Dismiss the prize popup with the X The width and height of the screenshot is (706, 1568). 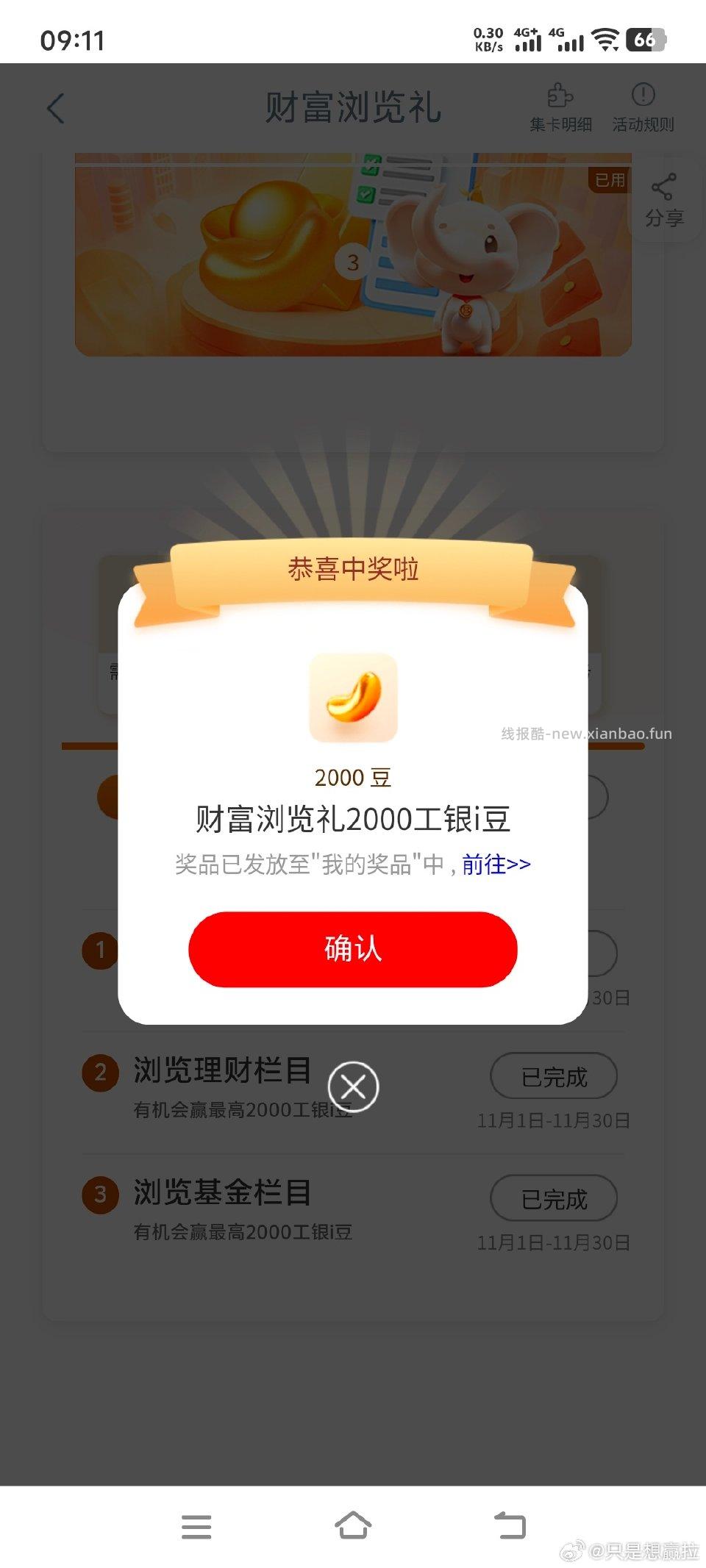pyautogui.click(x=353, y=1087)
